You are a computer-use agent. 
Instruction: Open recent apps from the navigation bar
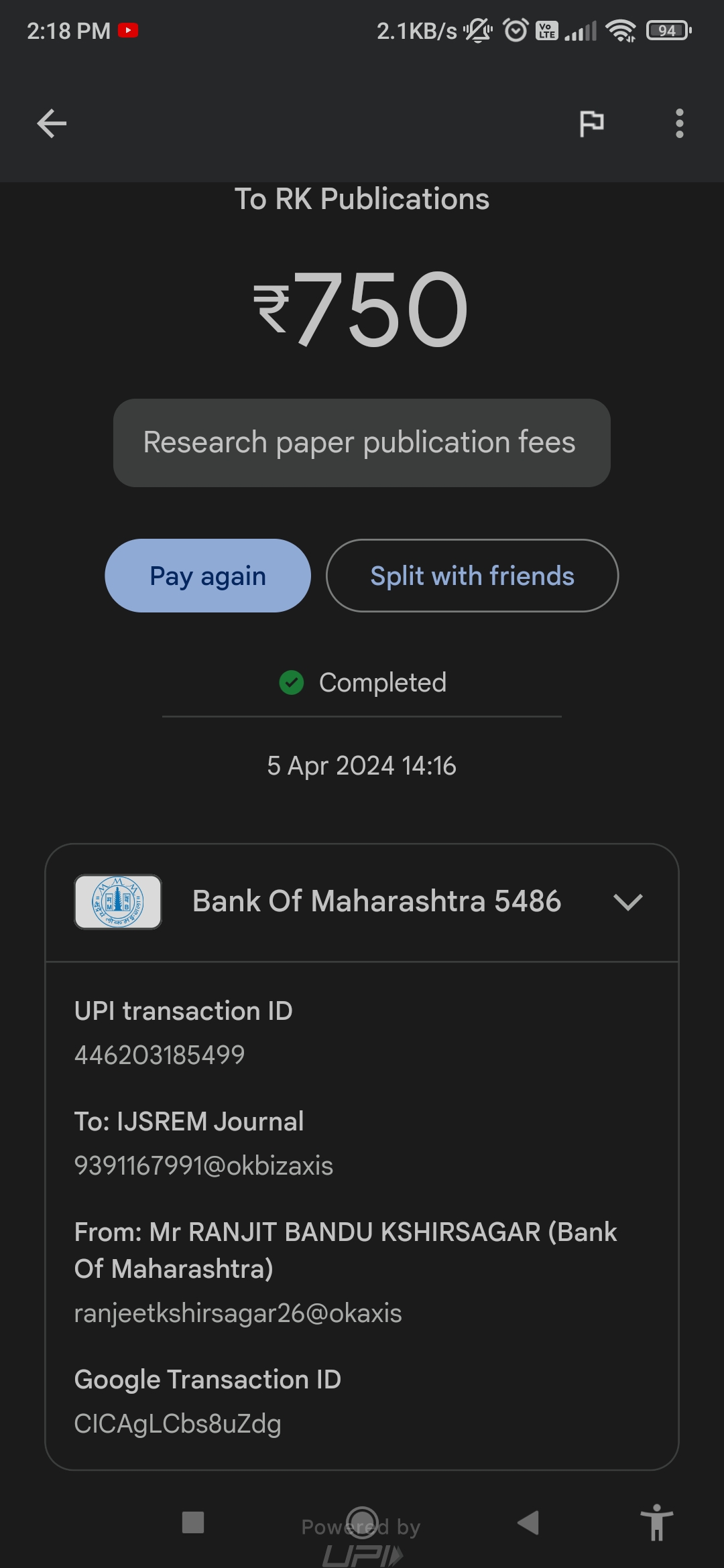click(193, 1522)
